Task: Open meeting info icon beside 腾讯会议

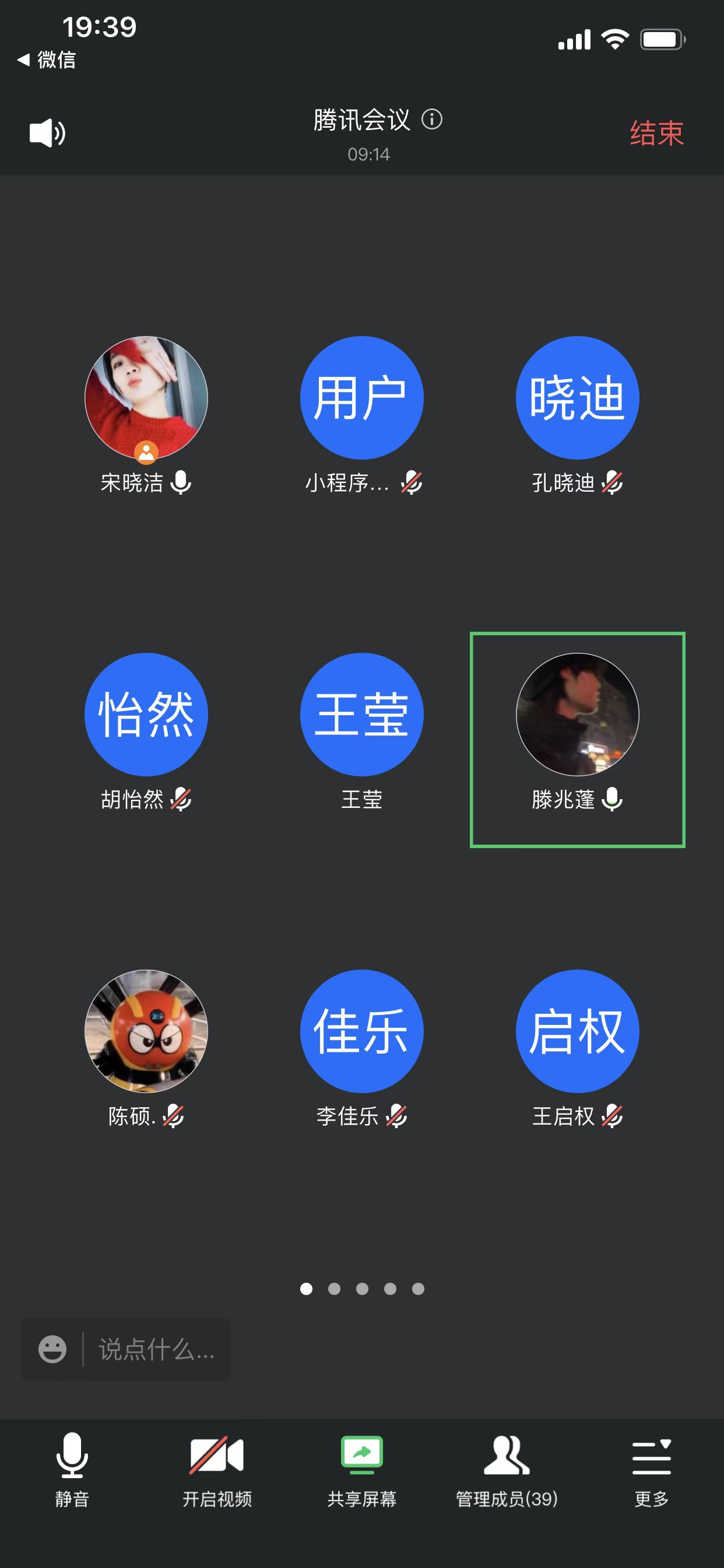Action: (432, 120)
